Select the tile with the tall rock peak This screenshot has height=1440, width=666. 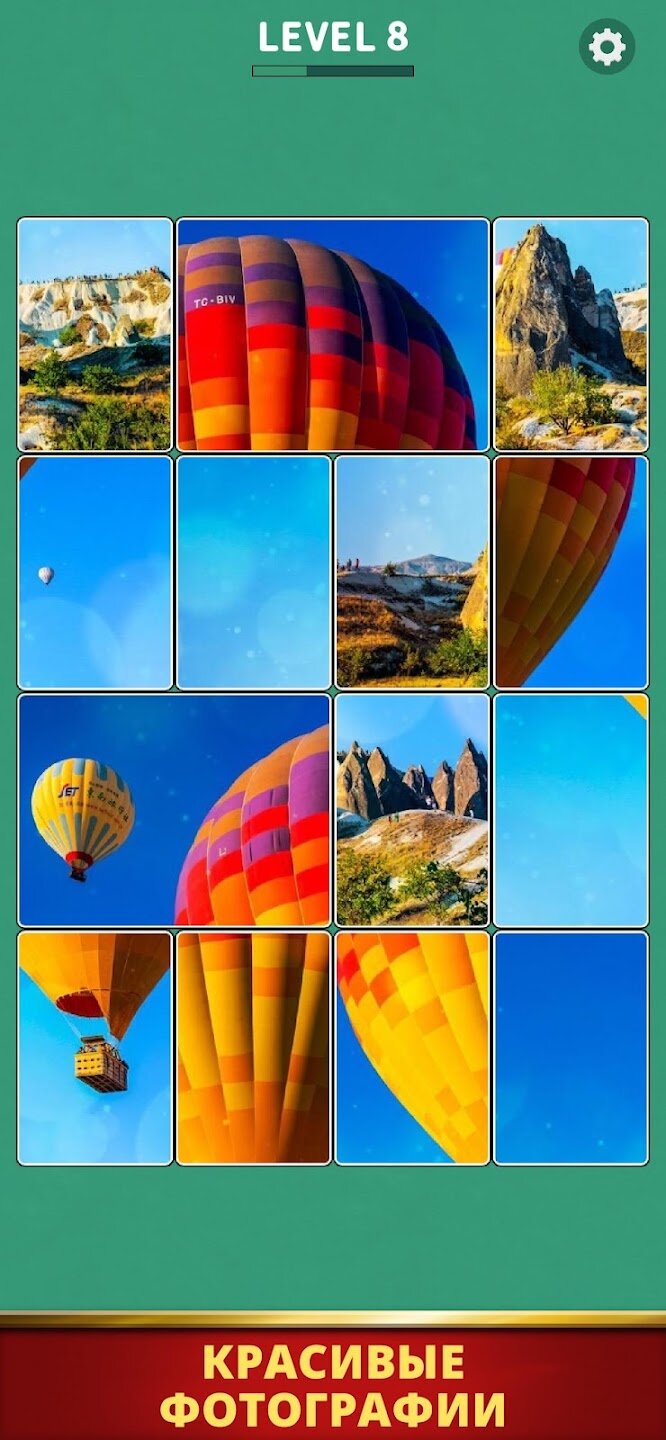571,334
